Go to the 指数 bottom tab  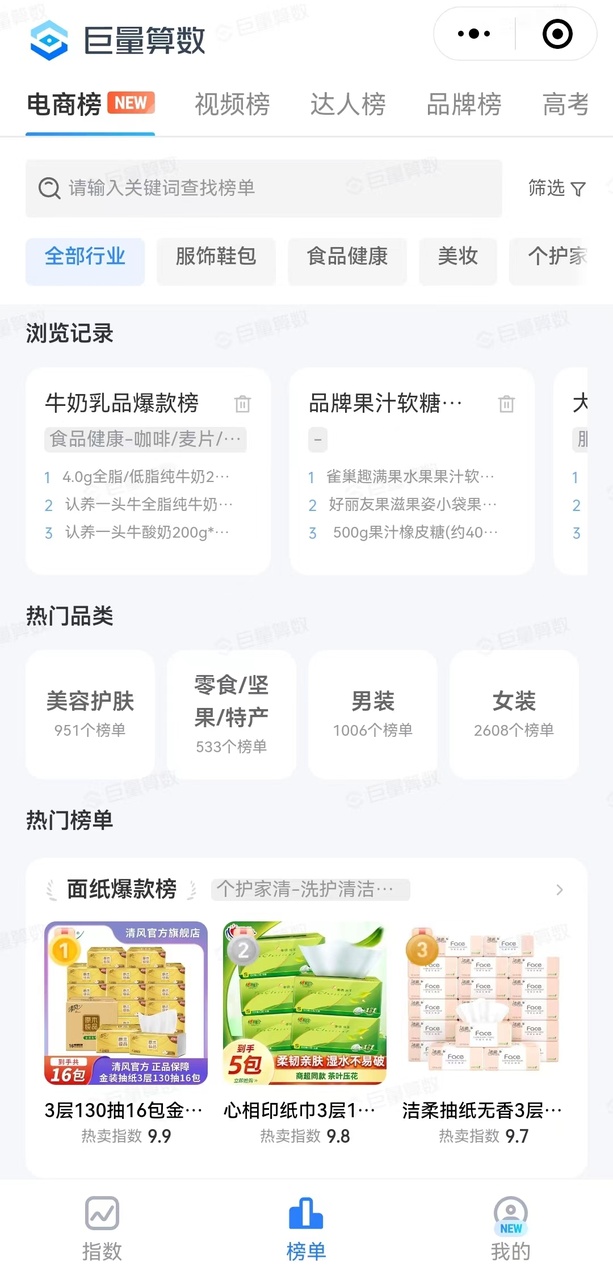point(102,1229)
